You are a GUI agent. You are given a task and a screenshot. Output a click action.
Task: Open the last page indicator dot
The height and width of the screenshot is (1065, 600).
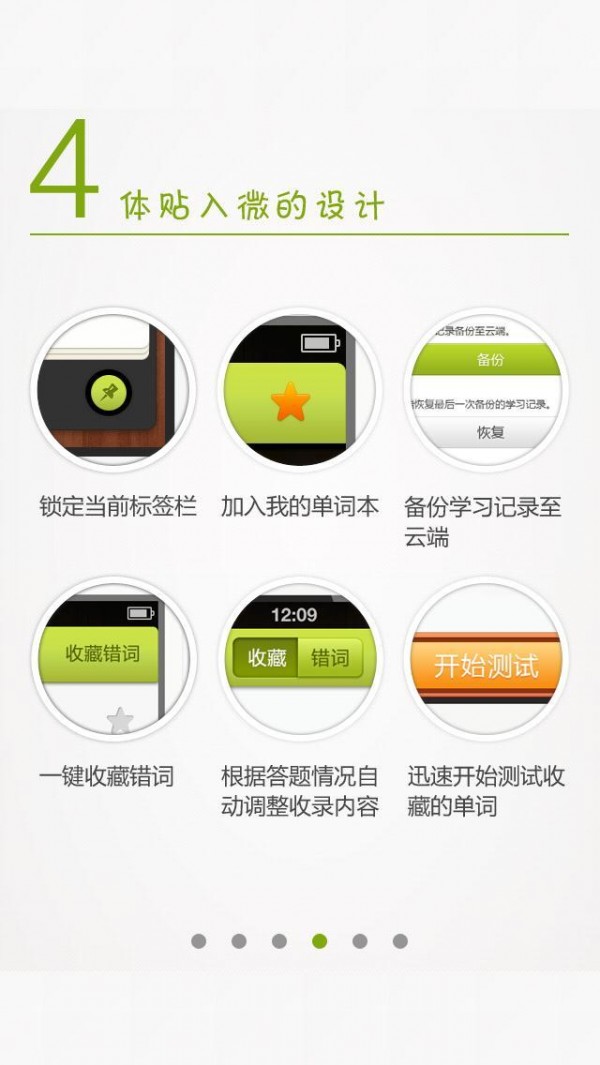(400, 941)
